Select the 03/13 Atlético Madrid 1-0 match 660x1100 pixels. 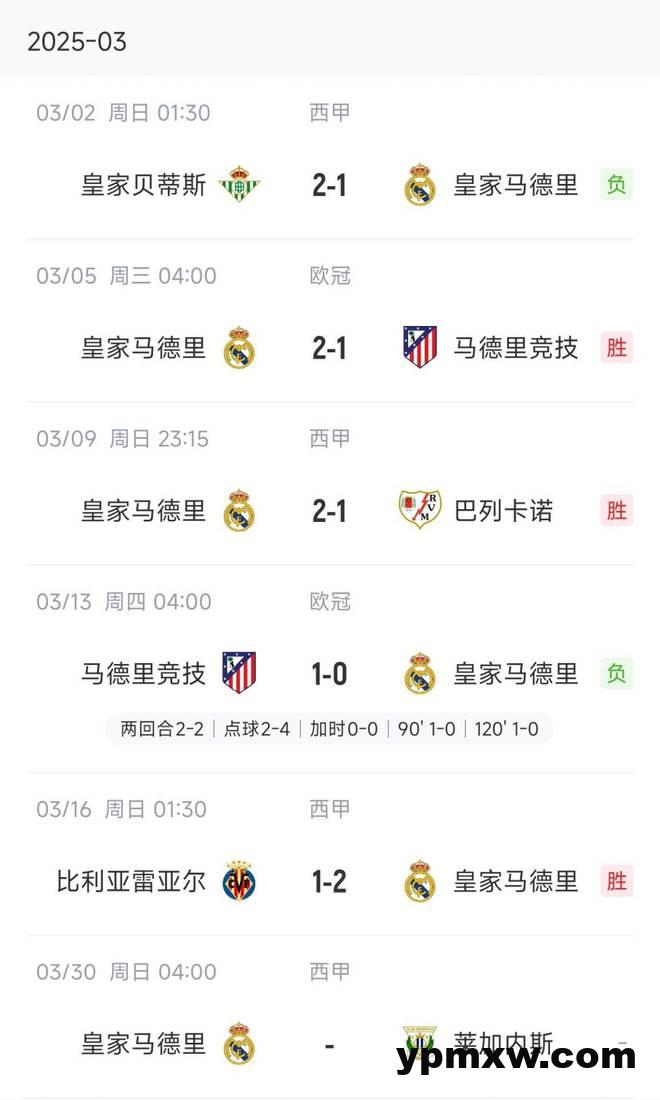tap(329, 674)
